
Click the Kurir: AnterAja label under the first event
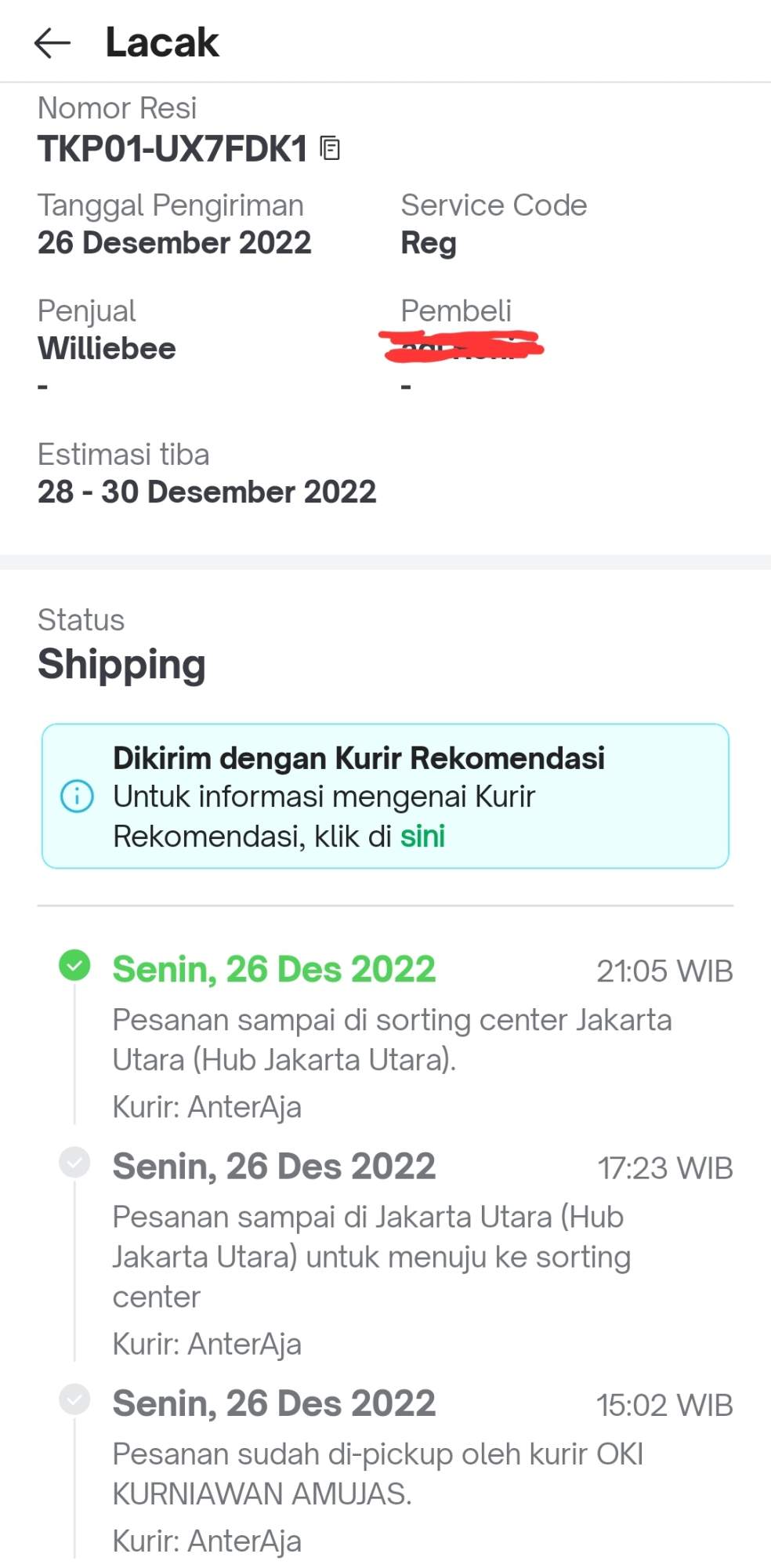[208, 1106]
